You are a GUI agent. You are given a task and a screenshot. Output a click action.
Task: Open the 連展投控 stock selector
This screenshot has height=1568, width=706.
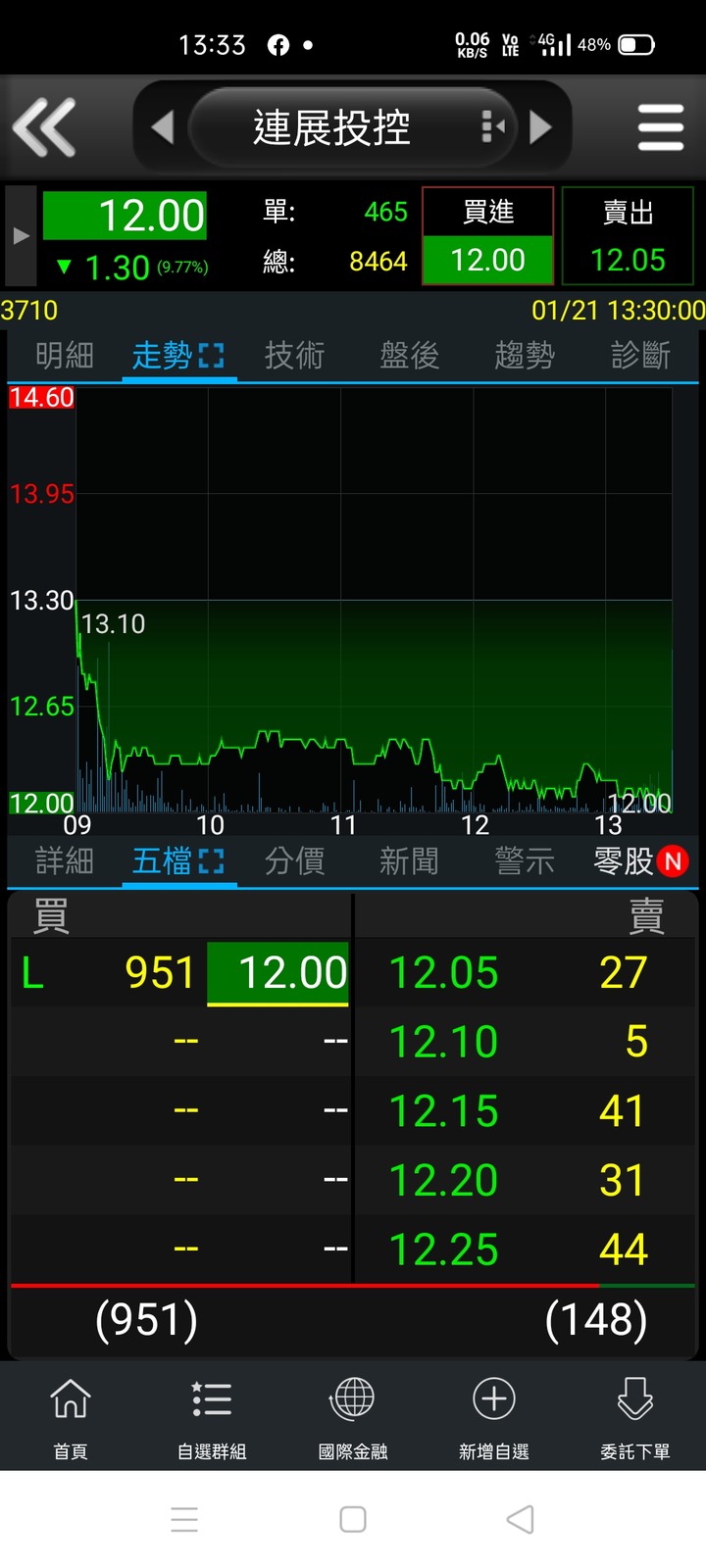333,127
